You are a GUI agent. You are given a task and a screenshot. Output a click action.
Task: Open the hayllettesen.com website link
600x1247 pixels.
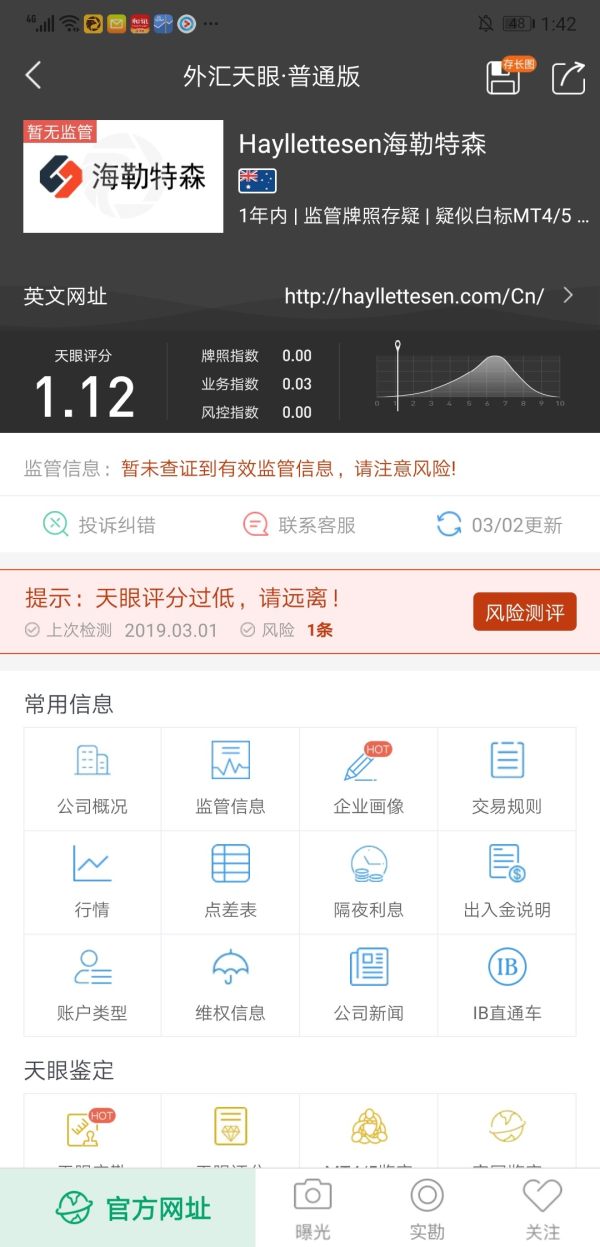click(x=415, y=296)
